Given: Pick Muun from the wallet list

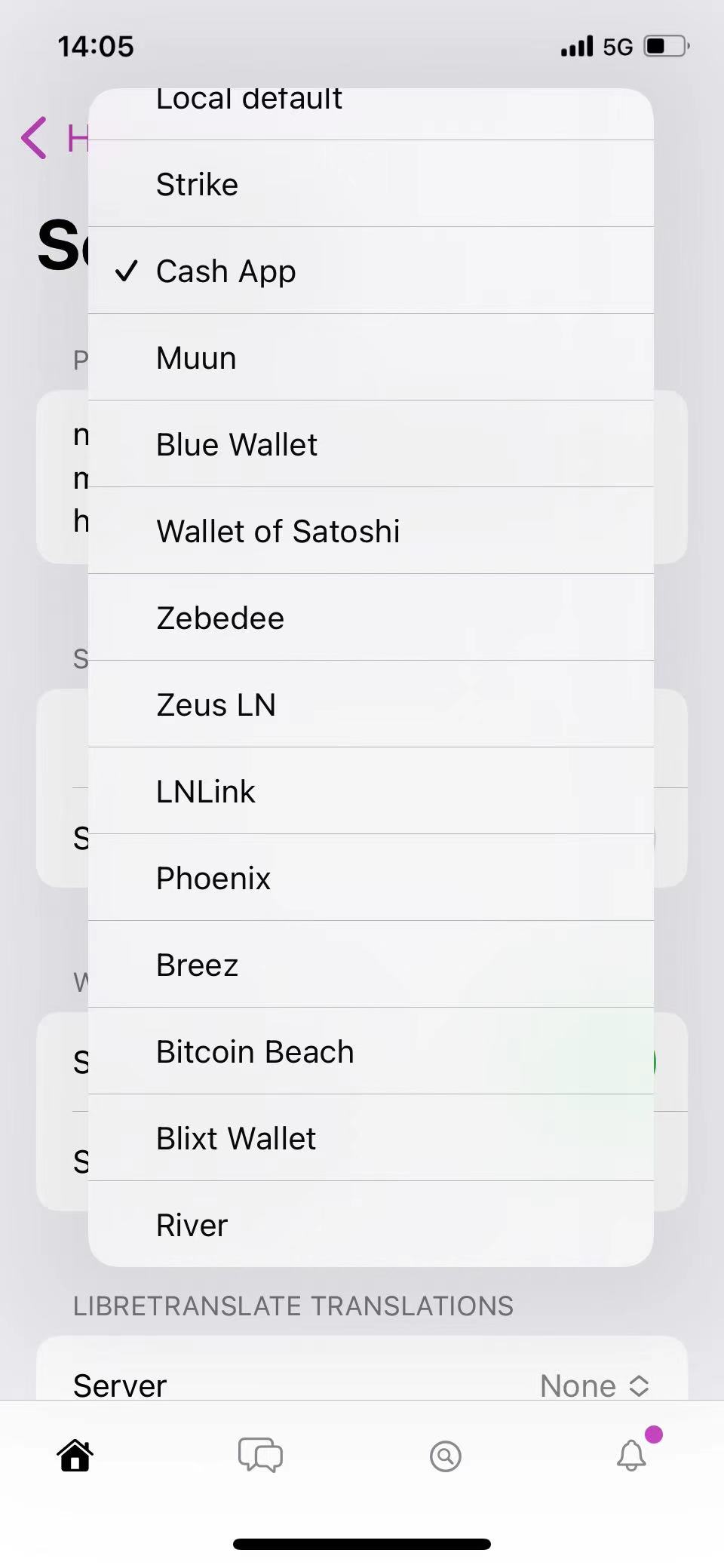Looking at the screenshot, I should (370, 358).
